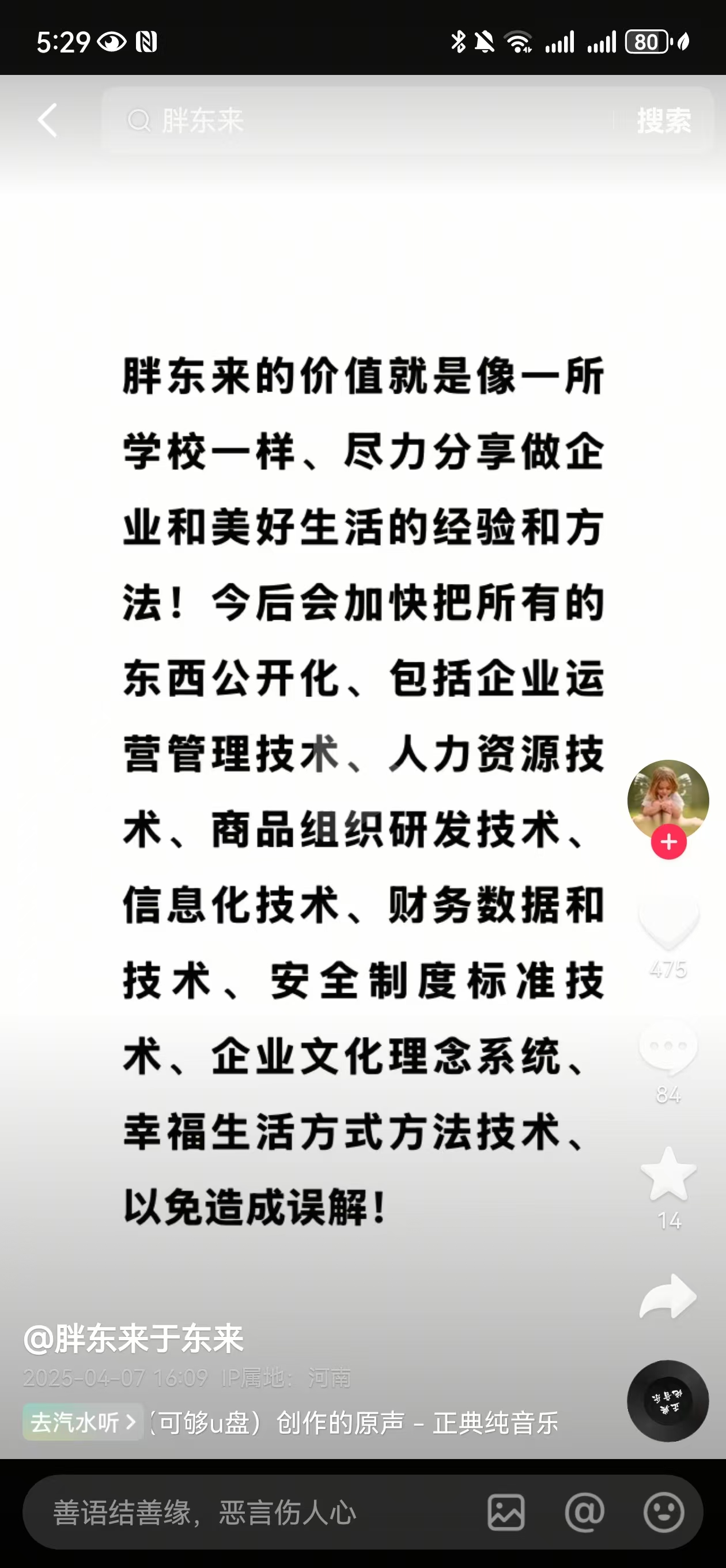The width and height of the screenshot is (726, 1568).
Task: Tap the 去汽水听 chip
Action: (83, 1423)
